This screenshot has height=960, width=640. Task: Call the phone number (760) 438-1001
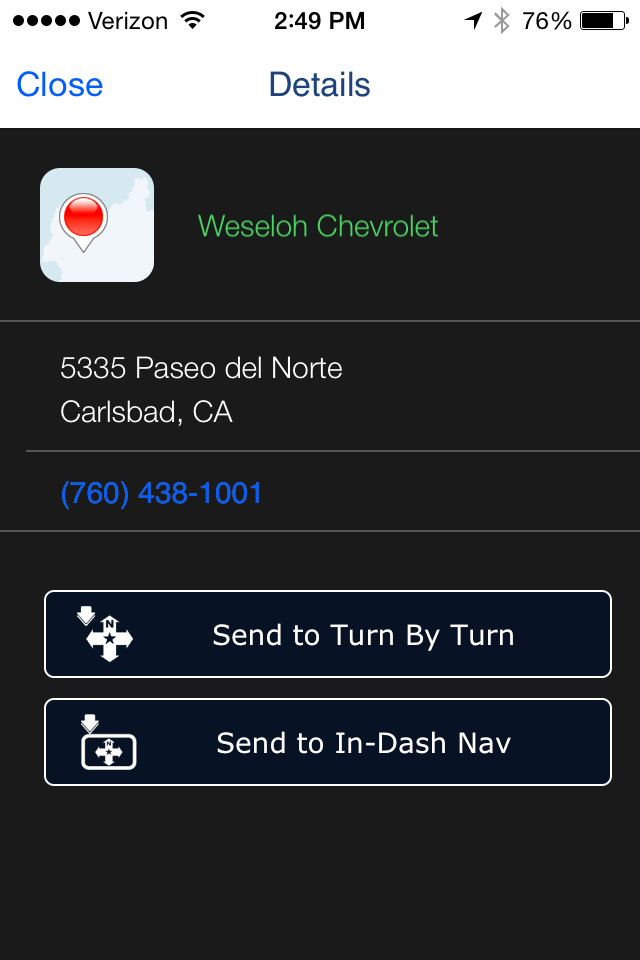coord(161,493)
